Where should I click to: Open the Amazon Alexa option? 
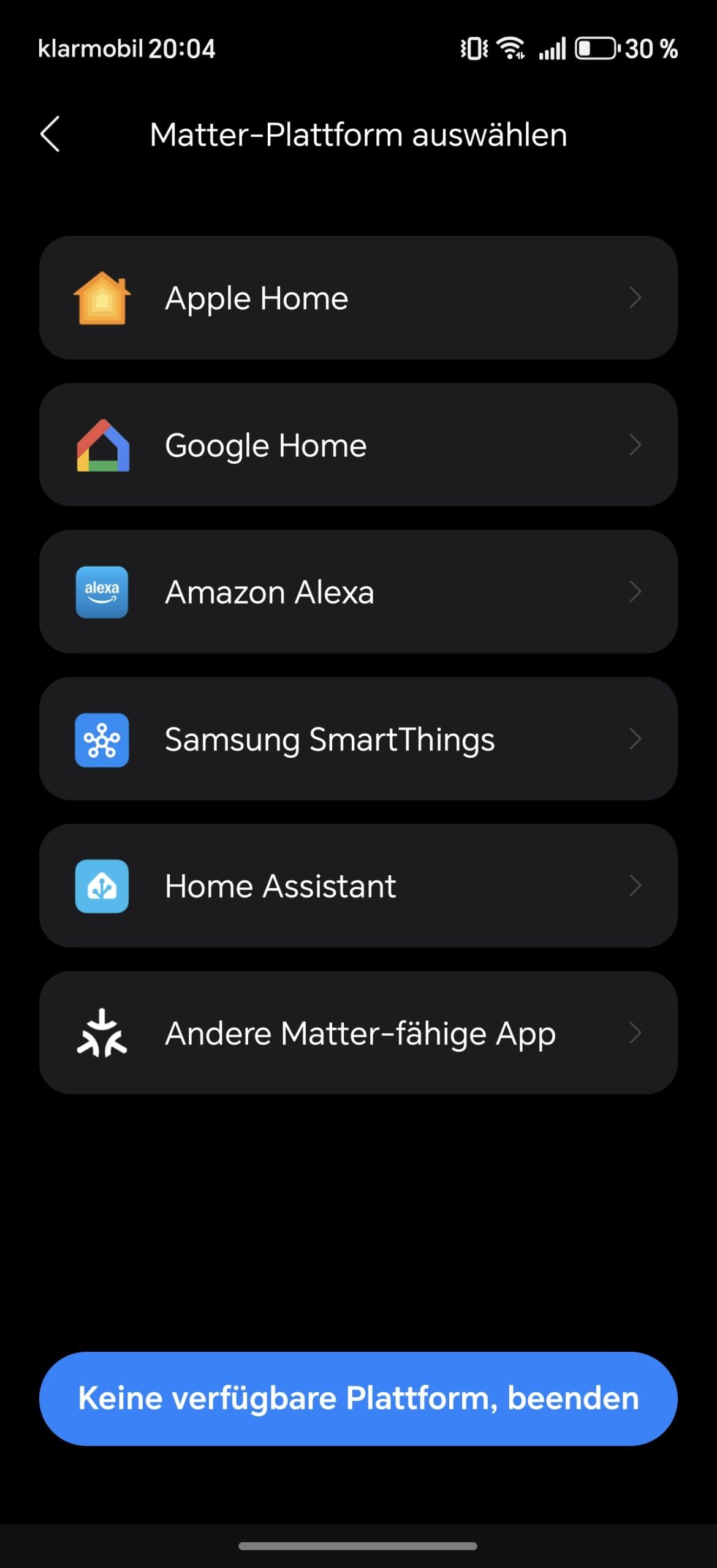pyautogui.click(x=358, y=592)
